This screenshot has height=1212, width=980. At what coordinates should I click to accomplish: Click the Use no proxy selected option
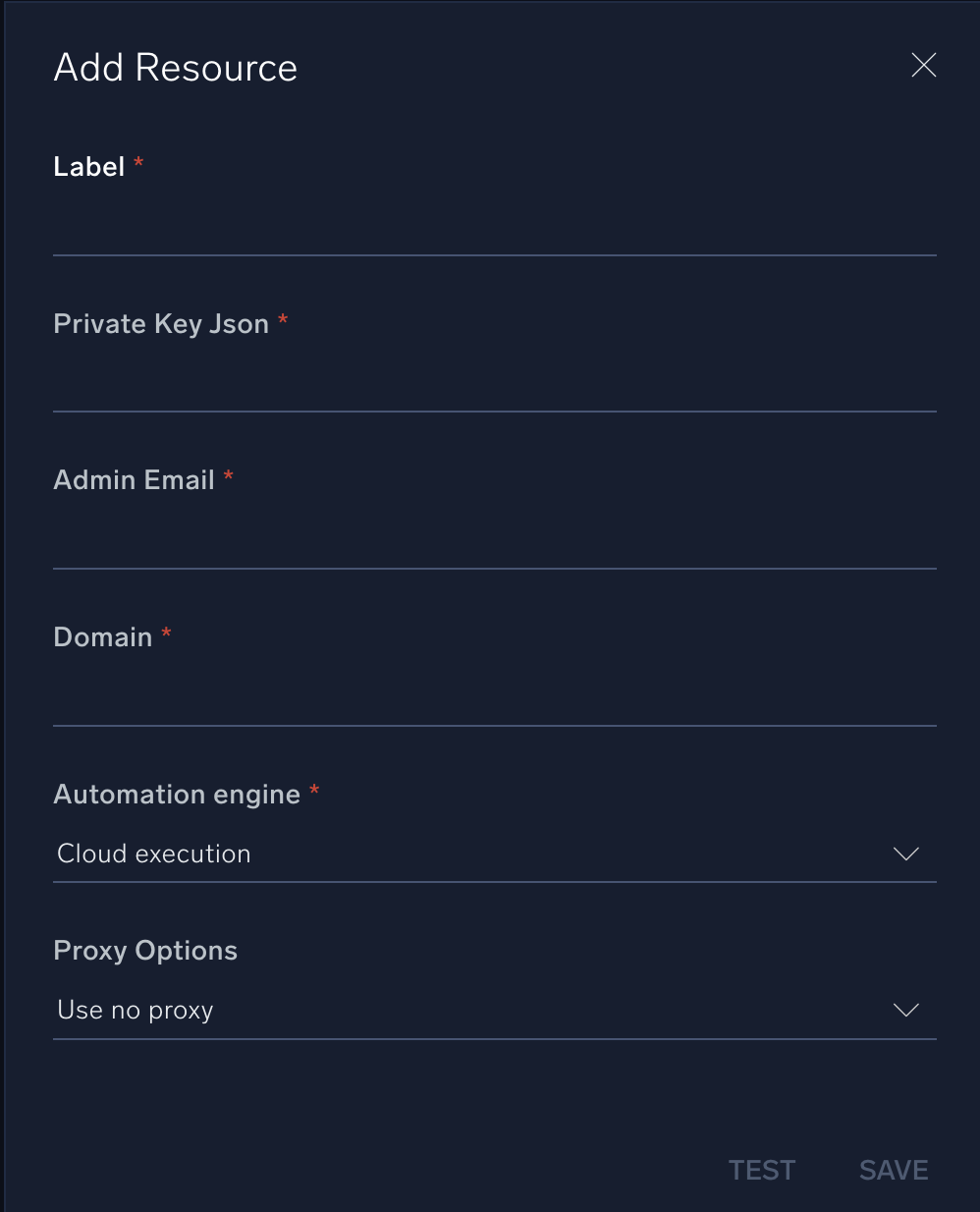tap(135, 1010)
